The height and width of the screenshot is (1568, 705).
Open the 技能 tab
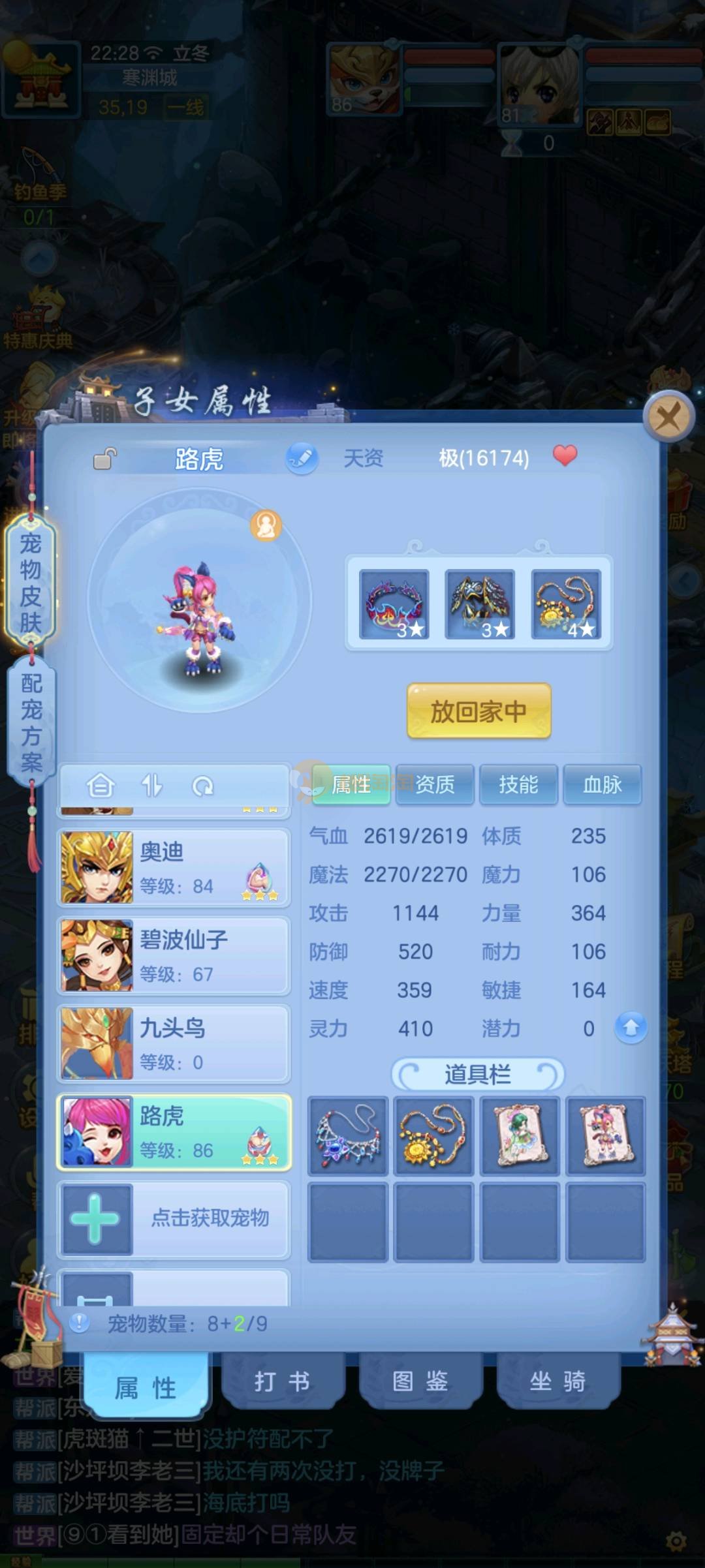pos(518,784)
